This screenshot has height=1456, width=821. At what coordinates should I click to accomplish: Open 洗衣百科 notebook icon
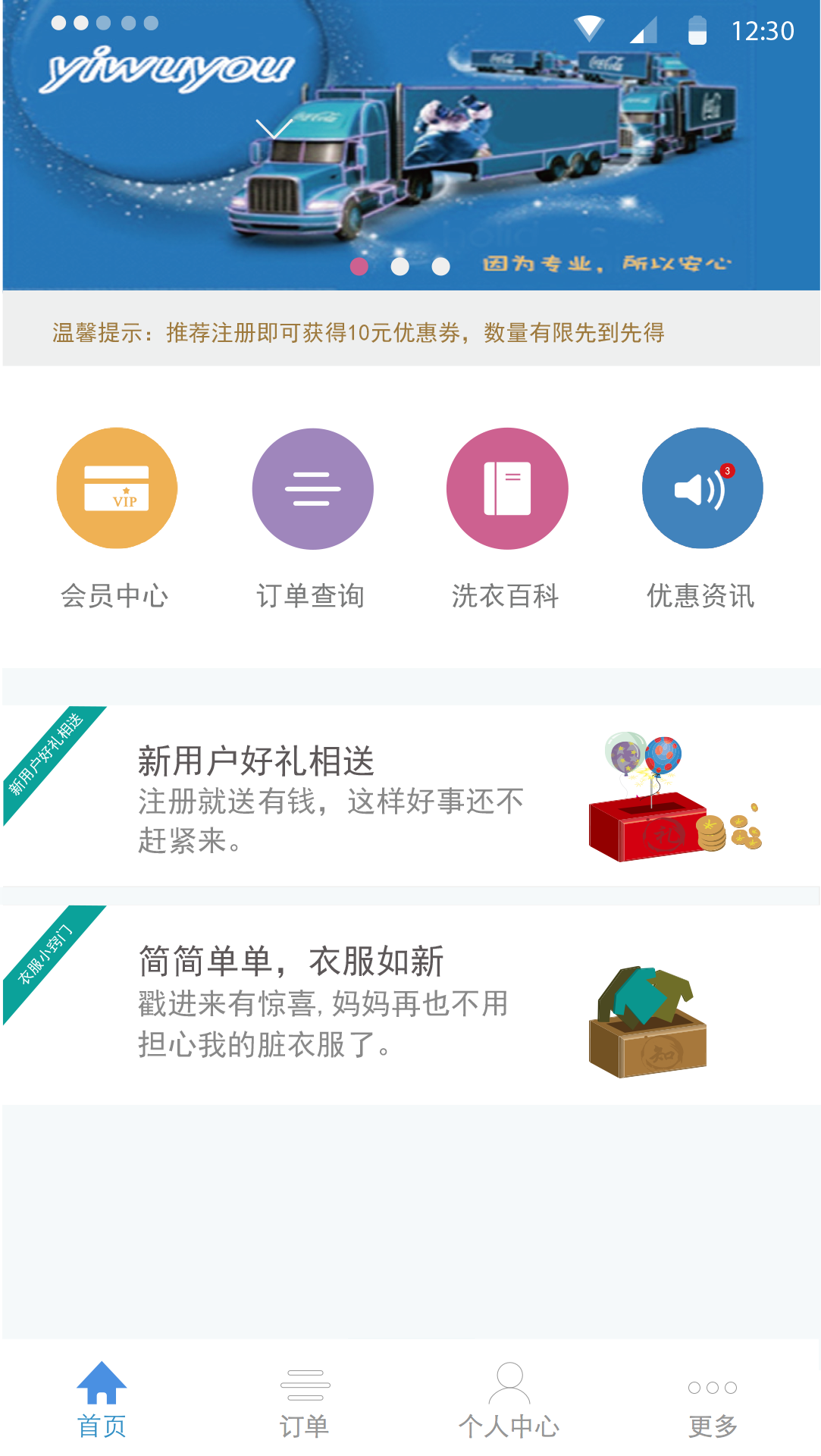point(507,488)
